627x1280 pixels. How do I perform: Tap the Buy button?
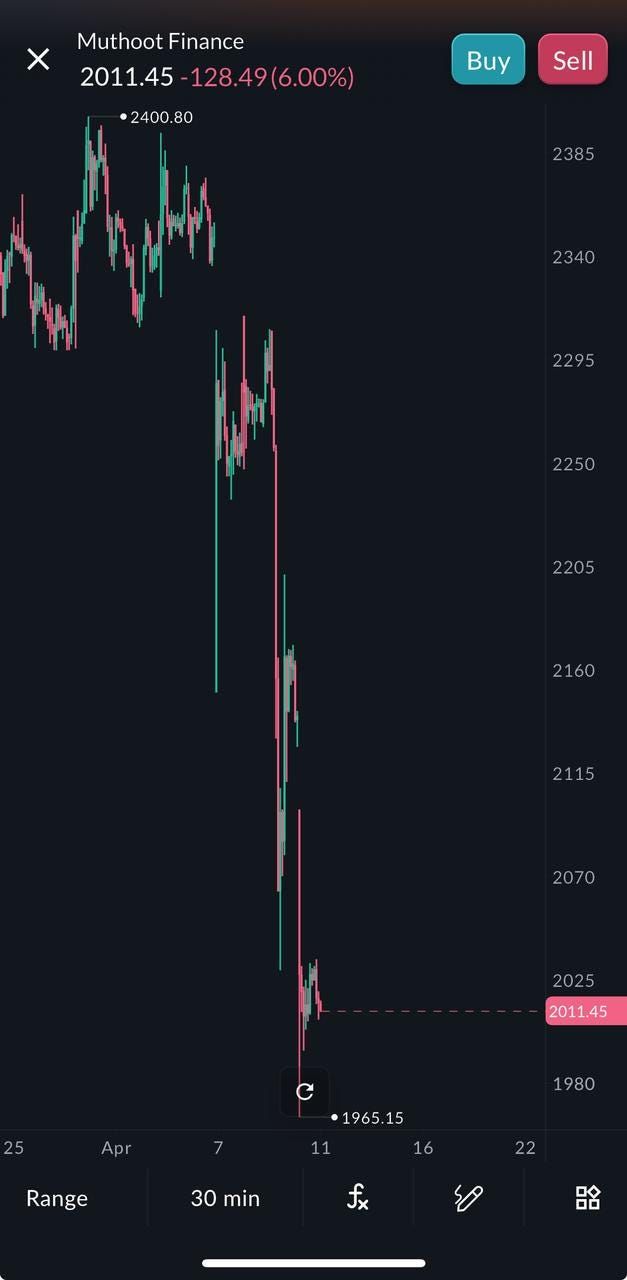tap(488, 60)
